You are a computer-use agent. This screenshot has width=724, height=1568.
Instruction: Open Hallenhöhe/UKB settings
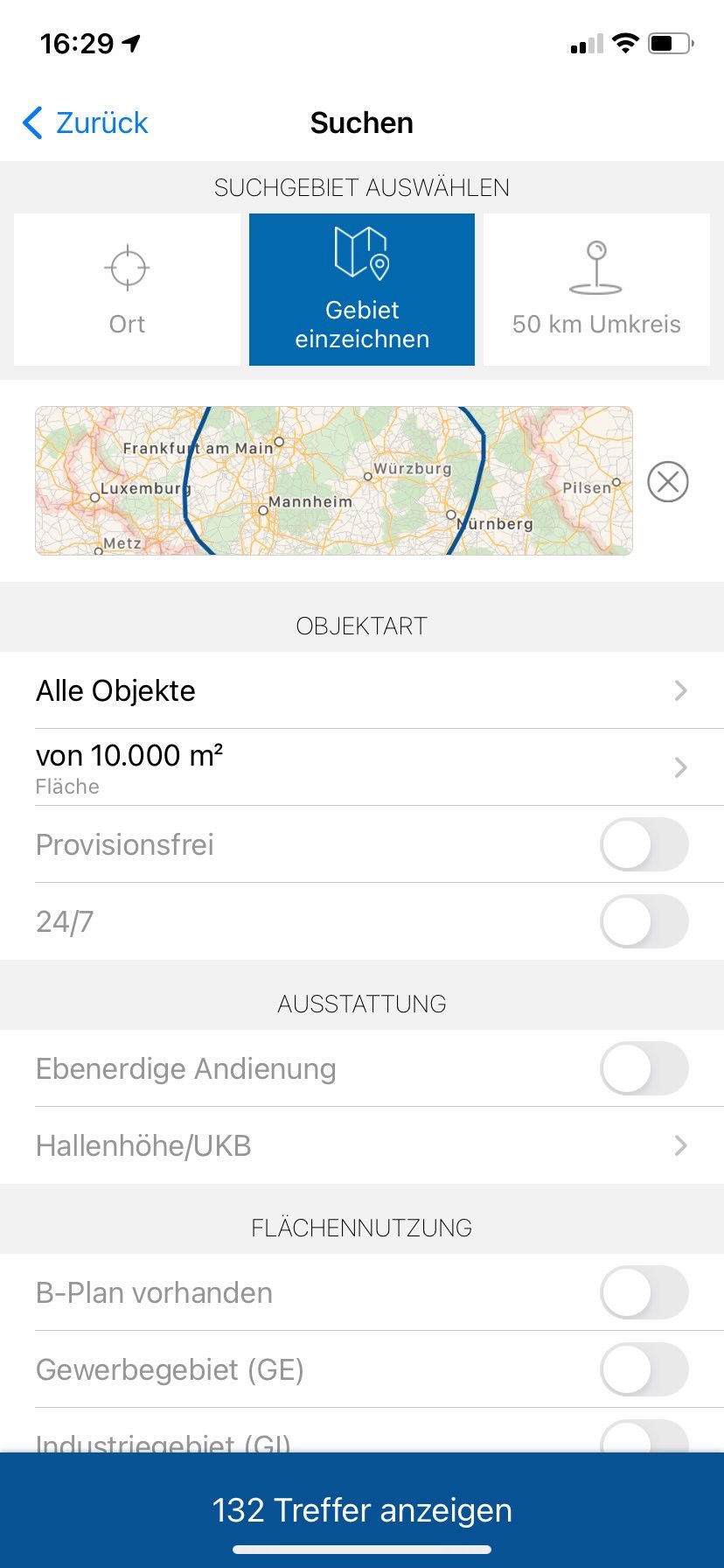tap(362, 1145)
